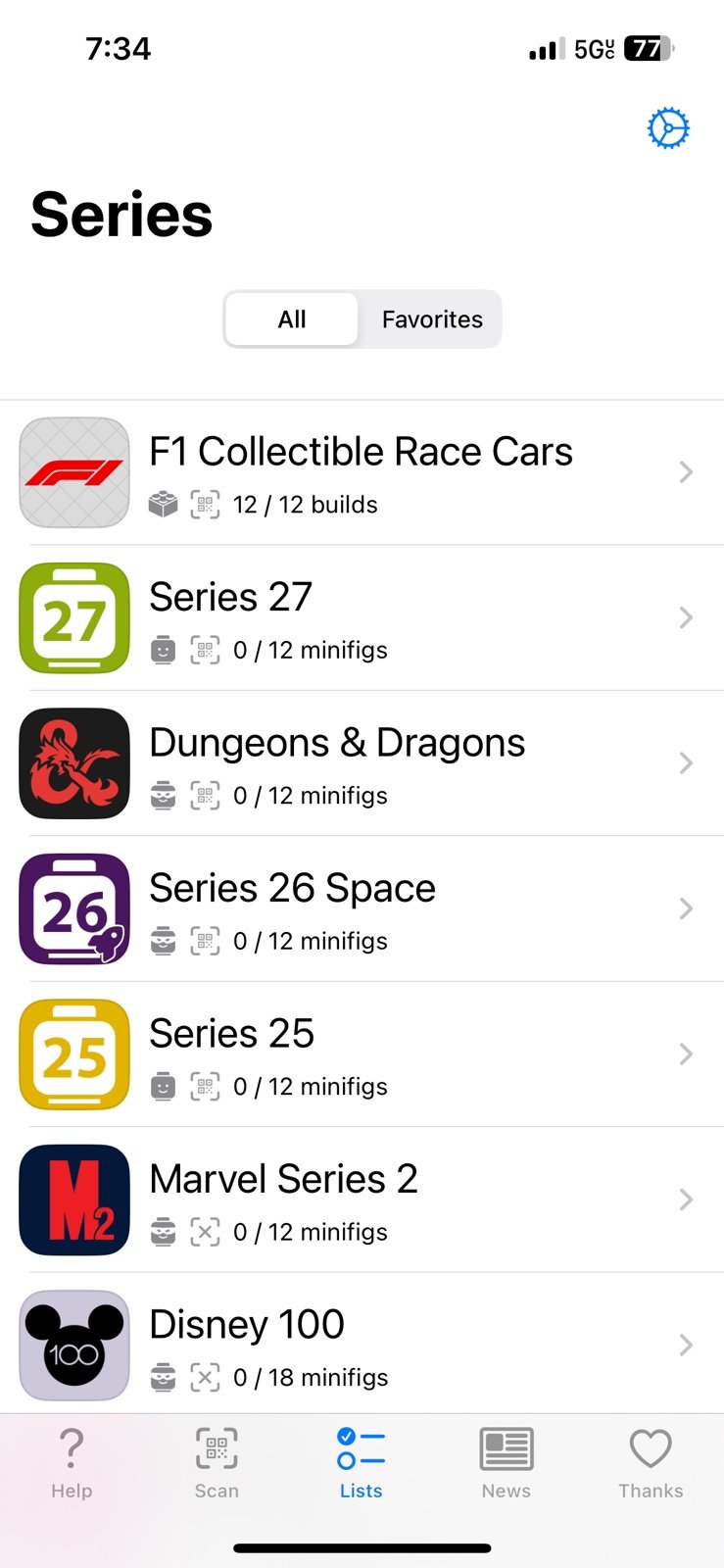
Task: Switch to the Scan tab
Action: [x=217, y=1463]
